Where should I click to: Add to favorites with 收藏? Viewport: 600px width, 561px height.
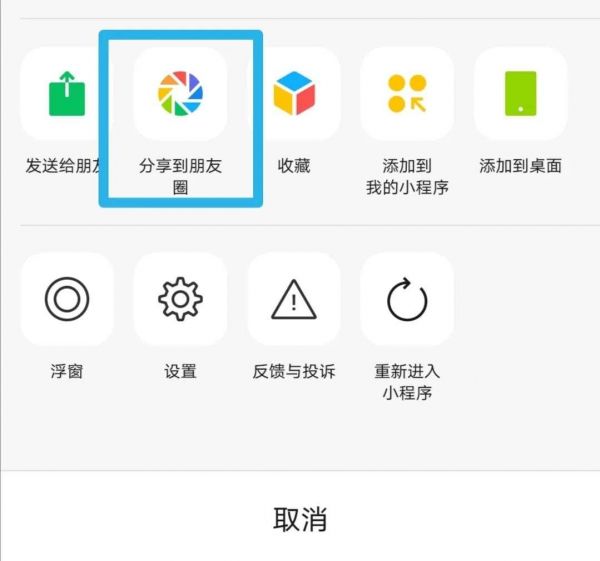294,94
